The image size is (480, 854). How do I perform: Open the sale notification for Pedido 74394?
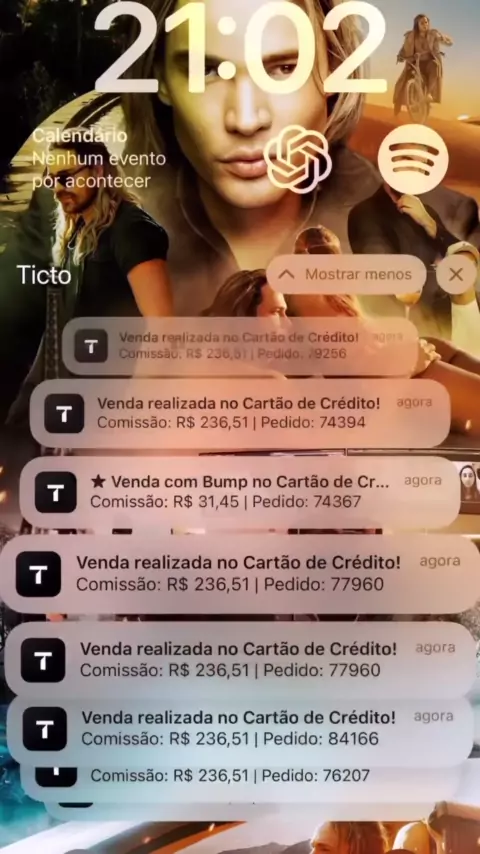click(x=240, y=413)
